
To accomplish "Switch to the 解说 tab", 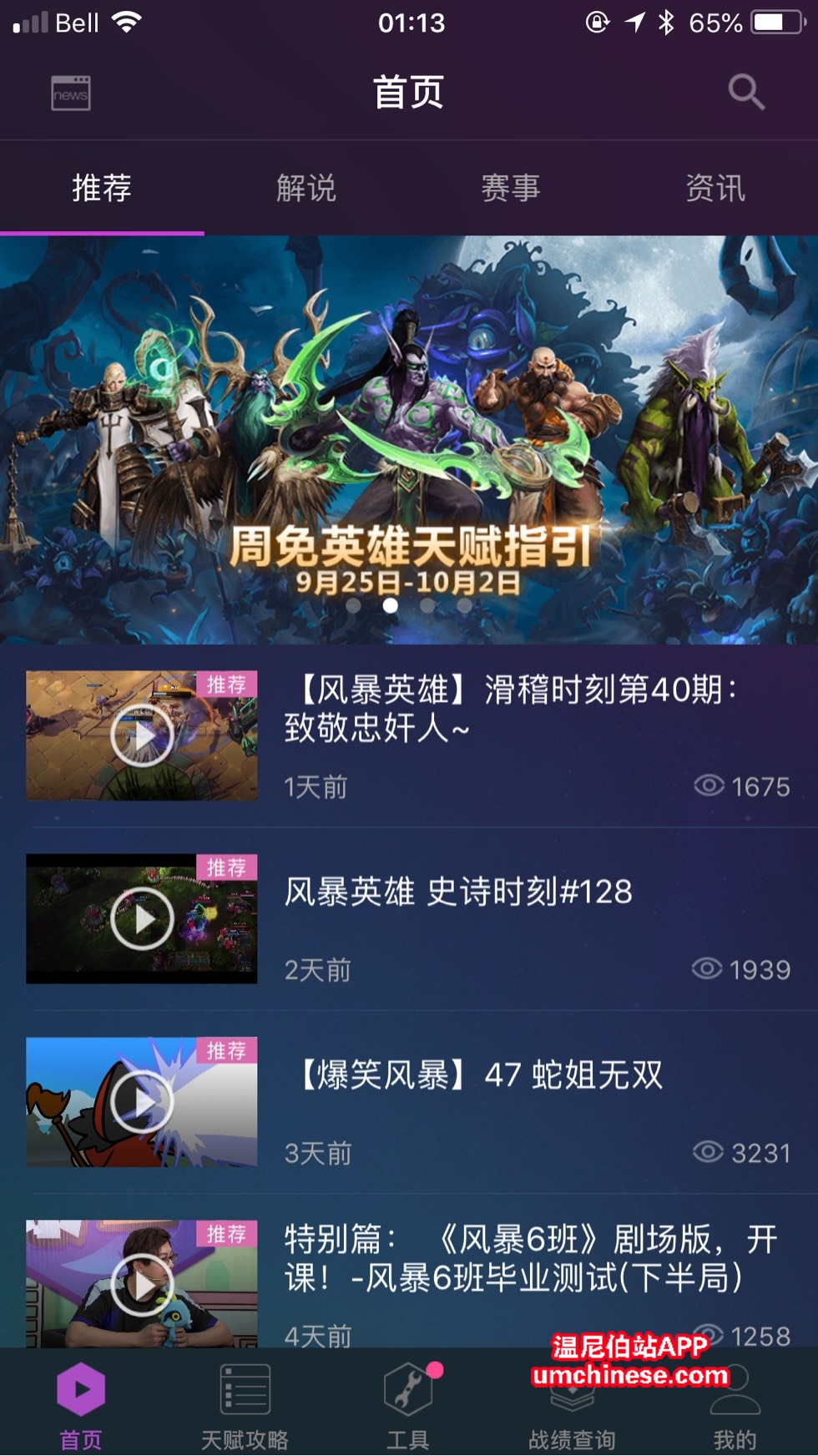I will (x=306, y=188).
